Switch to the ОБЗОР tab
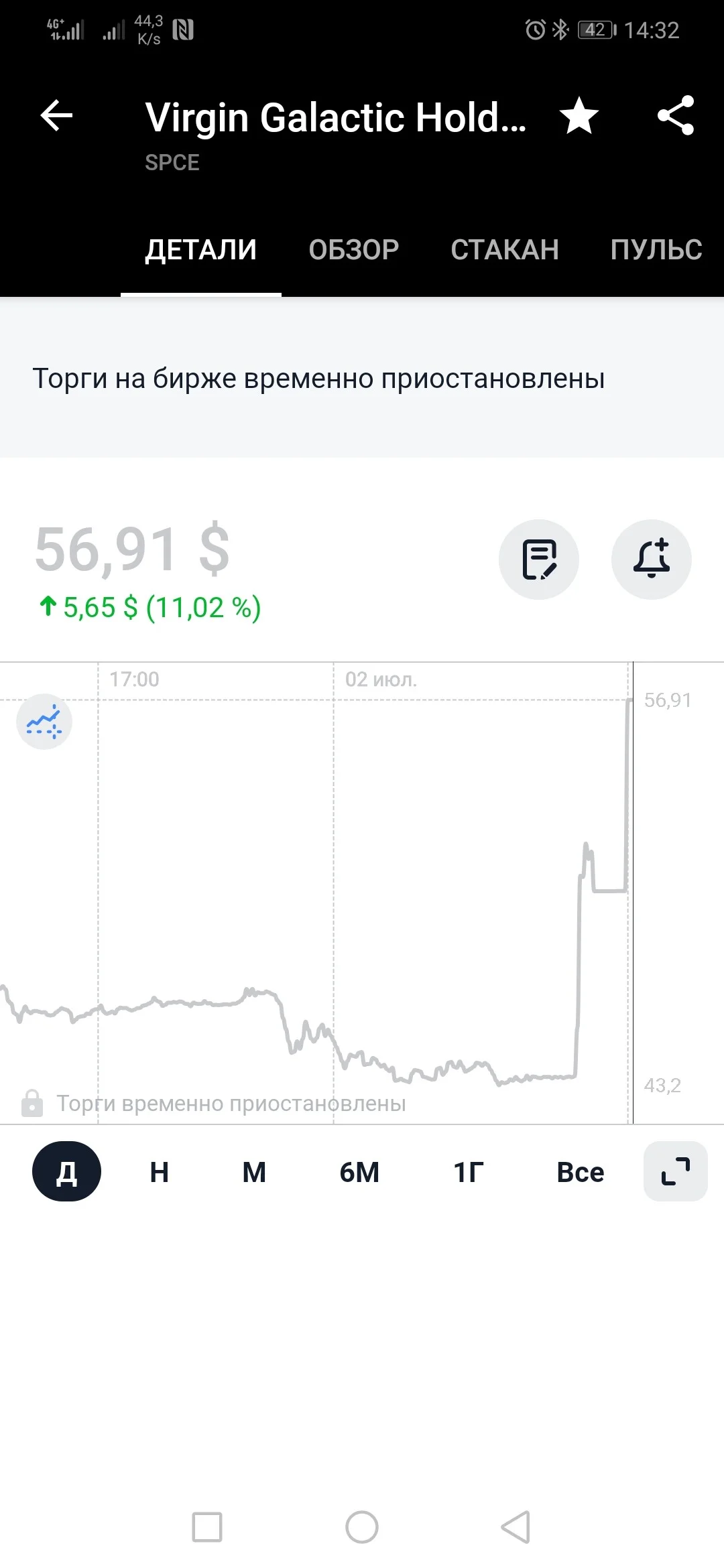Viewport: 724px width, 1568px height. tap(354, 250)
